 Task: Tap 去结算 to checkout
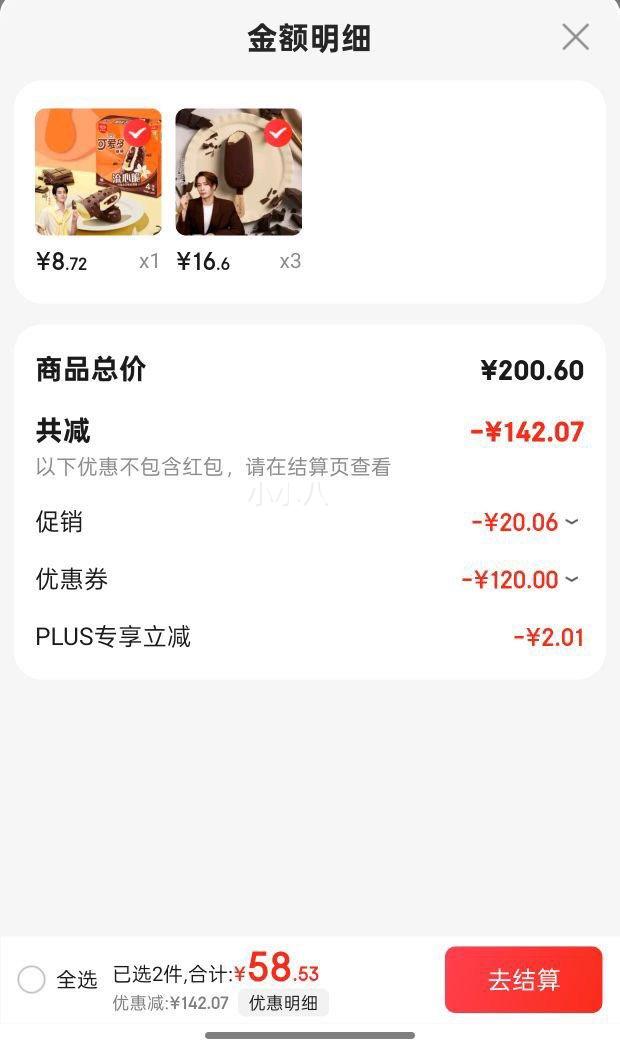pyautogui.click(x=523, y=980)
